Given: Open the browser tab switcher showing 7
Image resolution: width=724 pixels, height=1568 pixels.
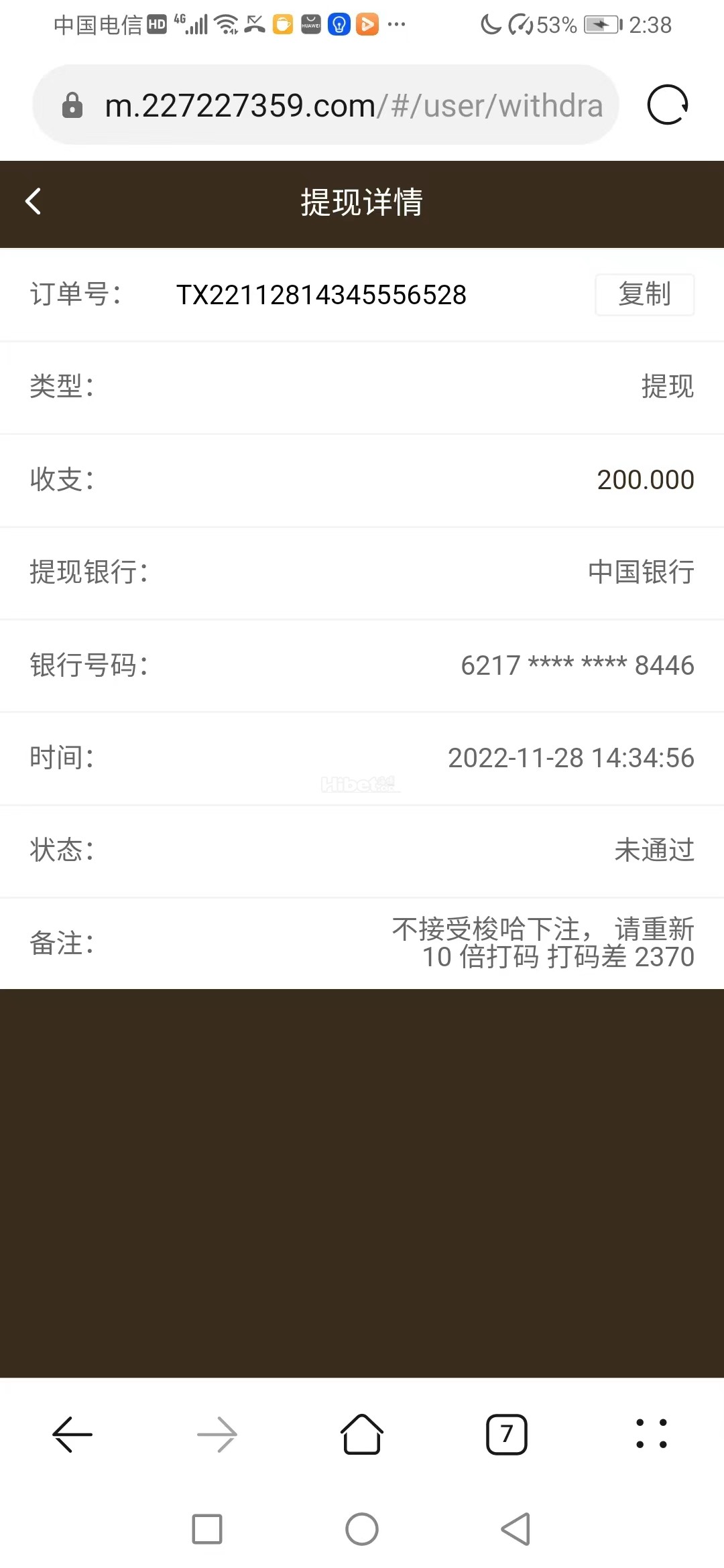Looking at the screenshot, I should pyautogui.click(x=506, y=1435).
